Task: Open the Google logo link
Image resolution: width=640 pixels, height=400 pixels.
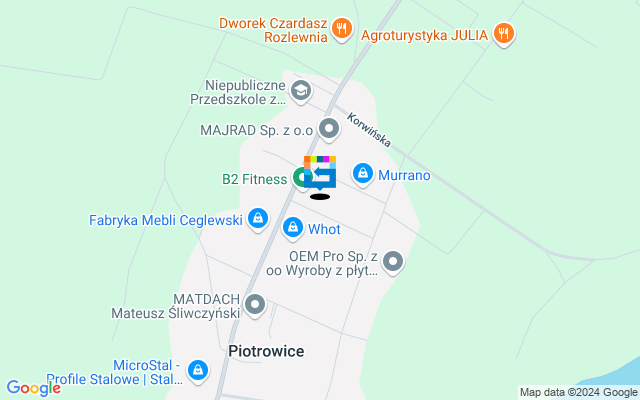Action: click(x=33, y=388)
